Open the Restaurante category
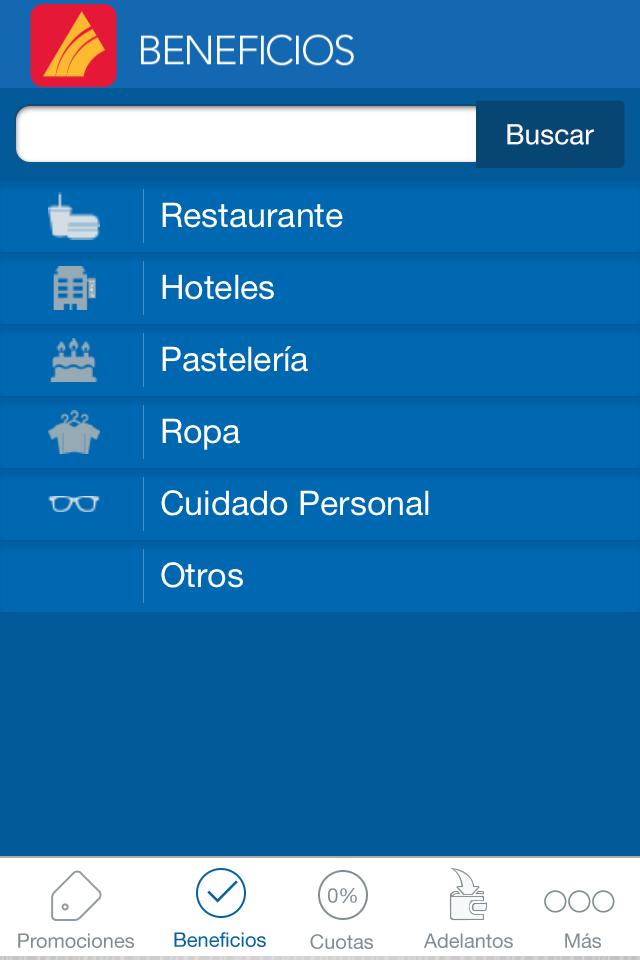640x960 pixels. coord(320,216)
